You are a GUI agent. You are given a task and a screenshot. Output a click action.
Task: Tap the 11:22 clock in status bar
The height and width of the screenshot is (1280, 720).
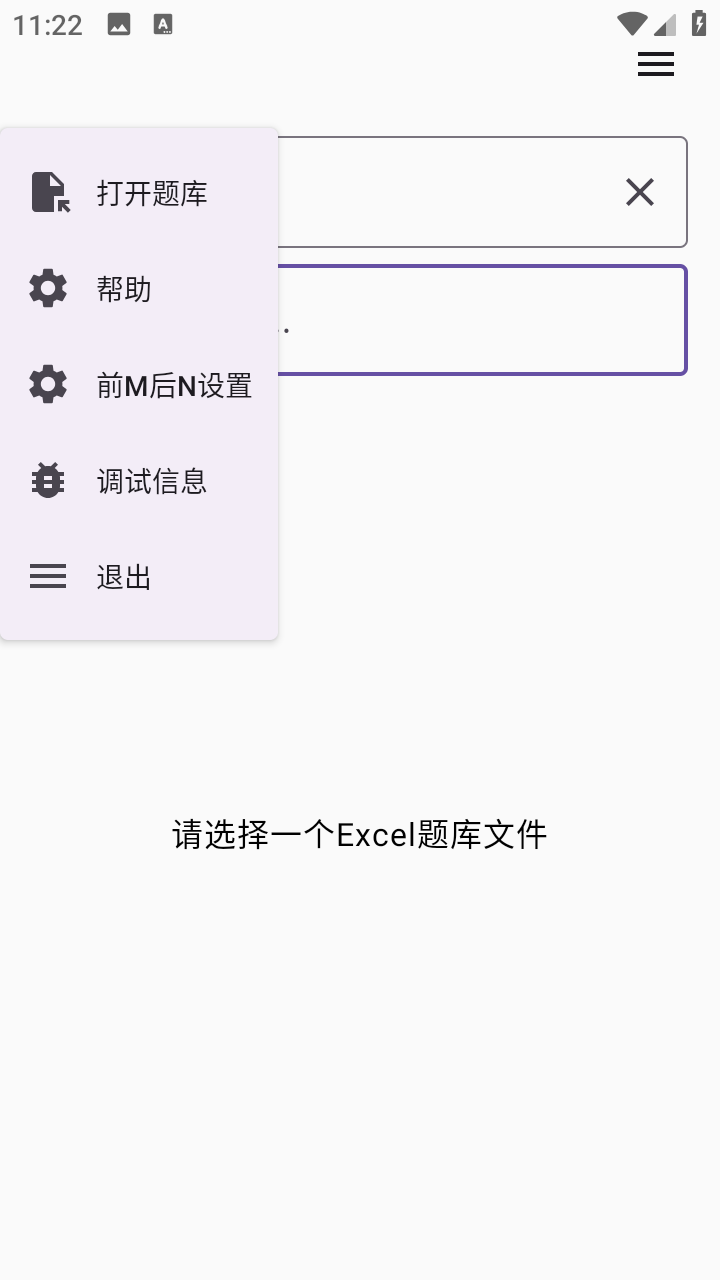pyautogui.click(x=47, y=23)
